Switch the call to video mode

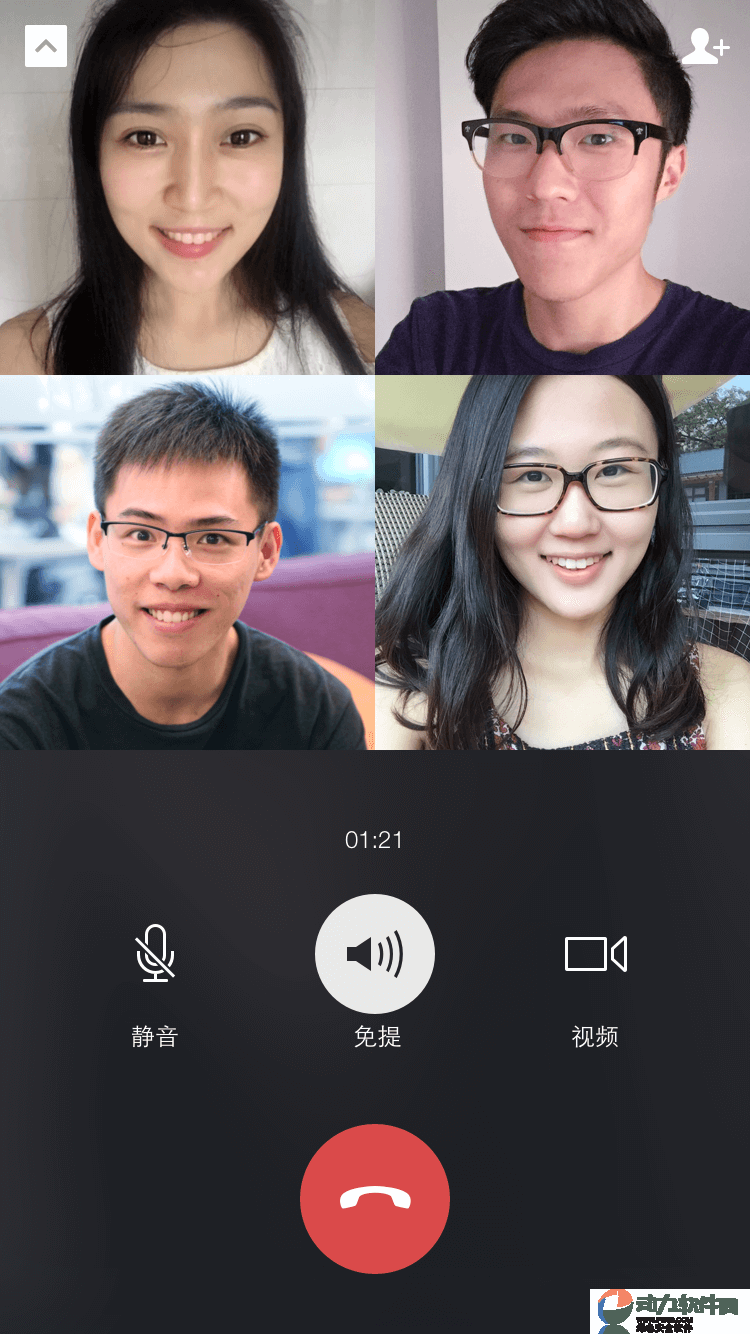coord(595,953)
